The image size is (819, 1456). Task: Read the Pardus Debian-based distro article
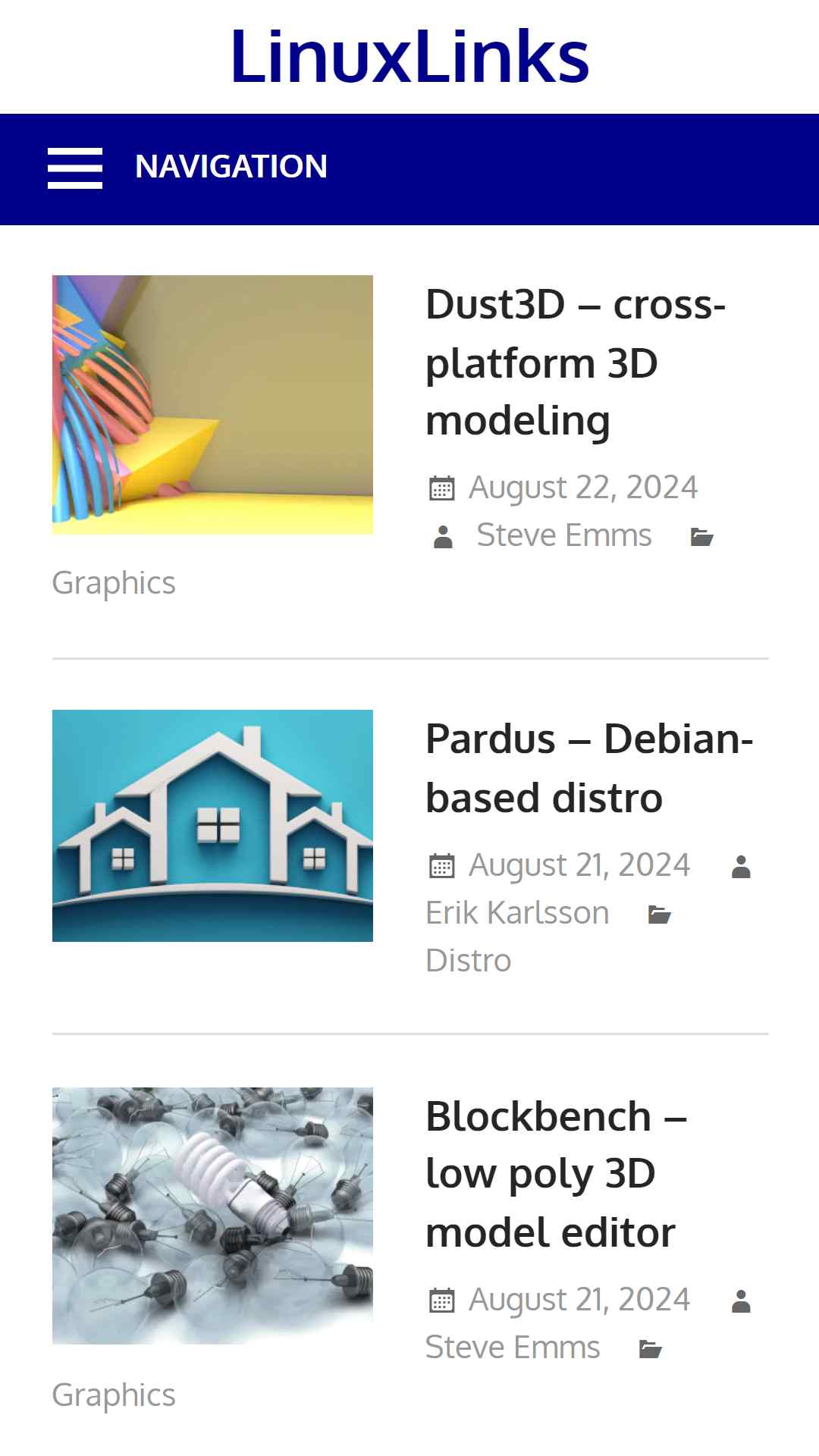pyautogui.click(x=588, y=767)
